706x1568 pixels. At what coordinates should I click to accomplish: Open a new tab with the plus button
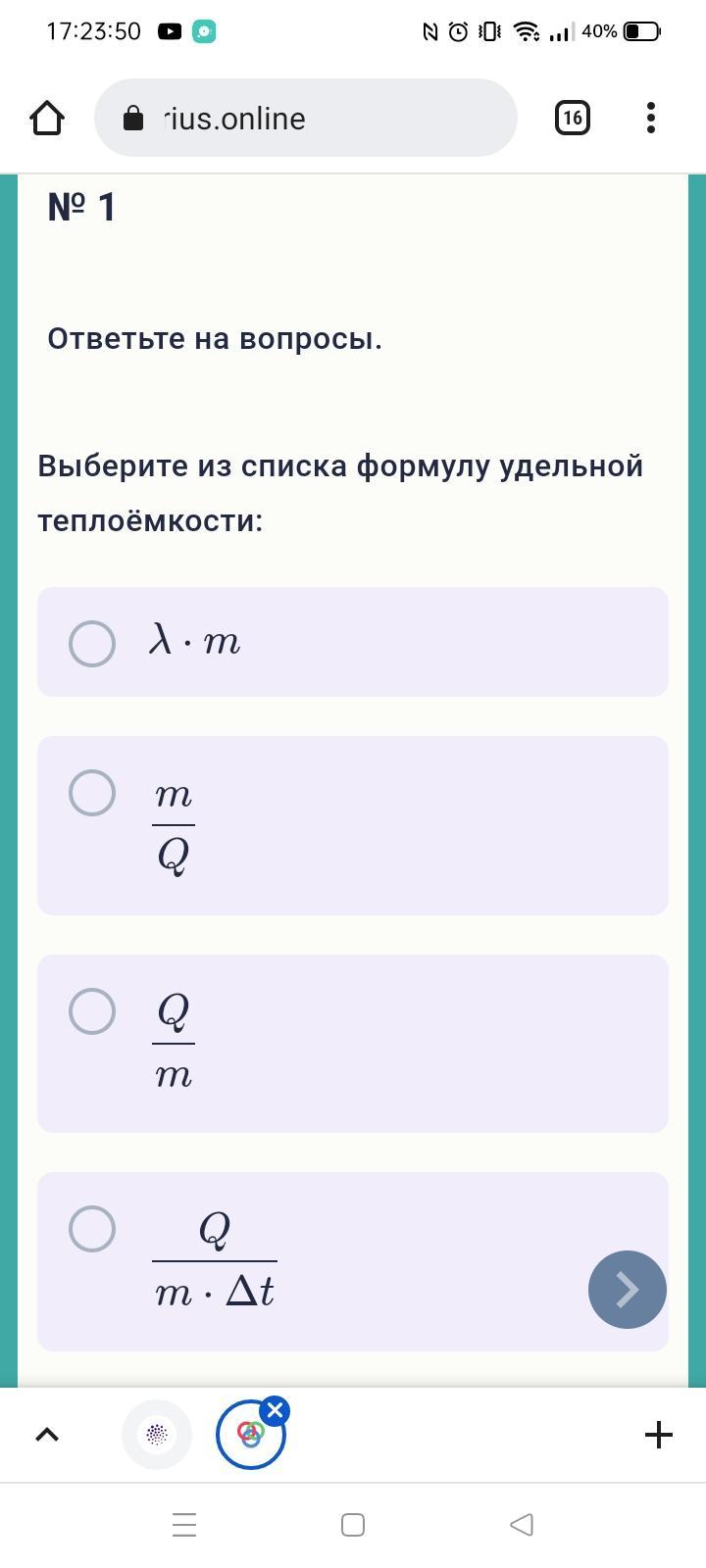[x=659, y=1435]
